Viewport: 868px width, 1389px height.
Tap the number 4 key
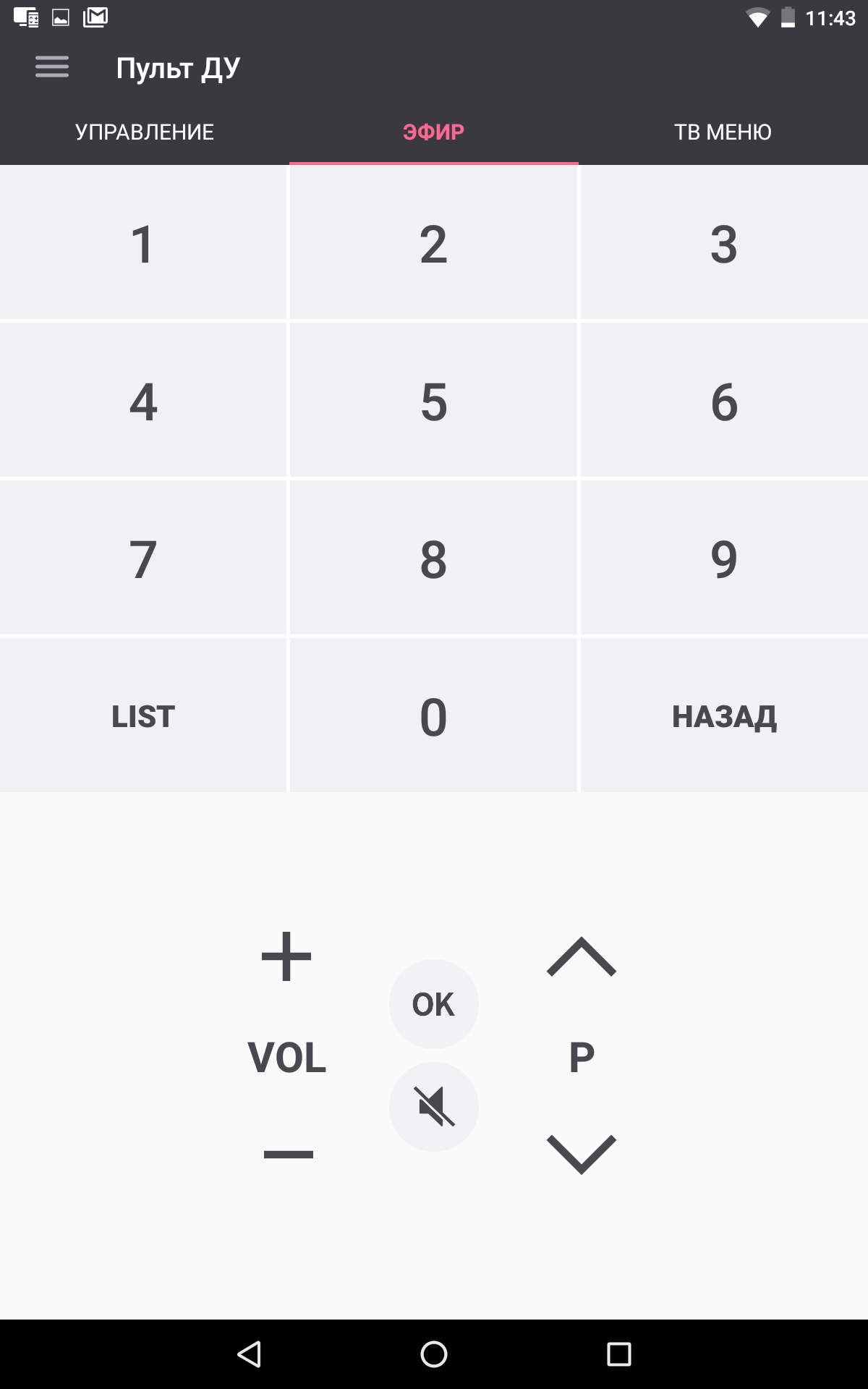click(143, 402)
